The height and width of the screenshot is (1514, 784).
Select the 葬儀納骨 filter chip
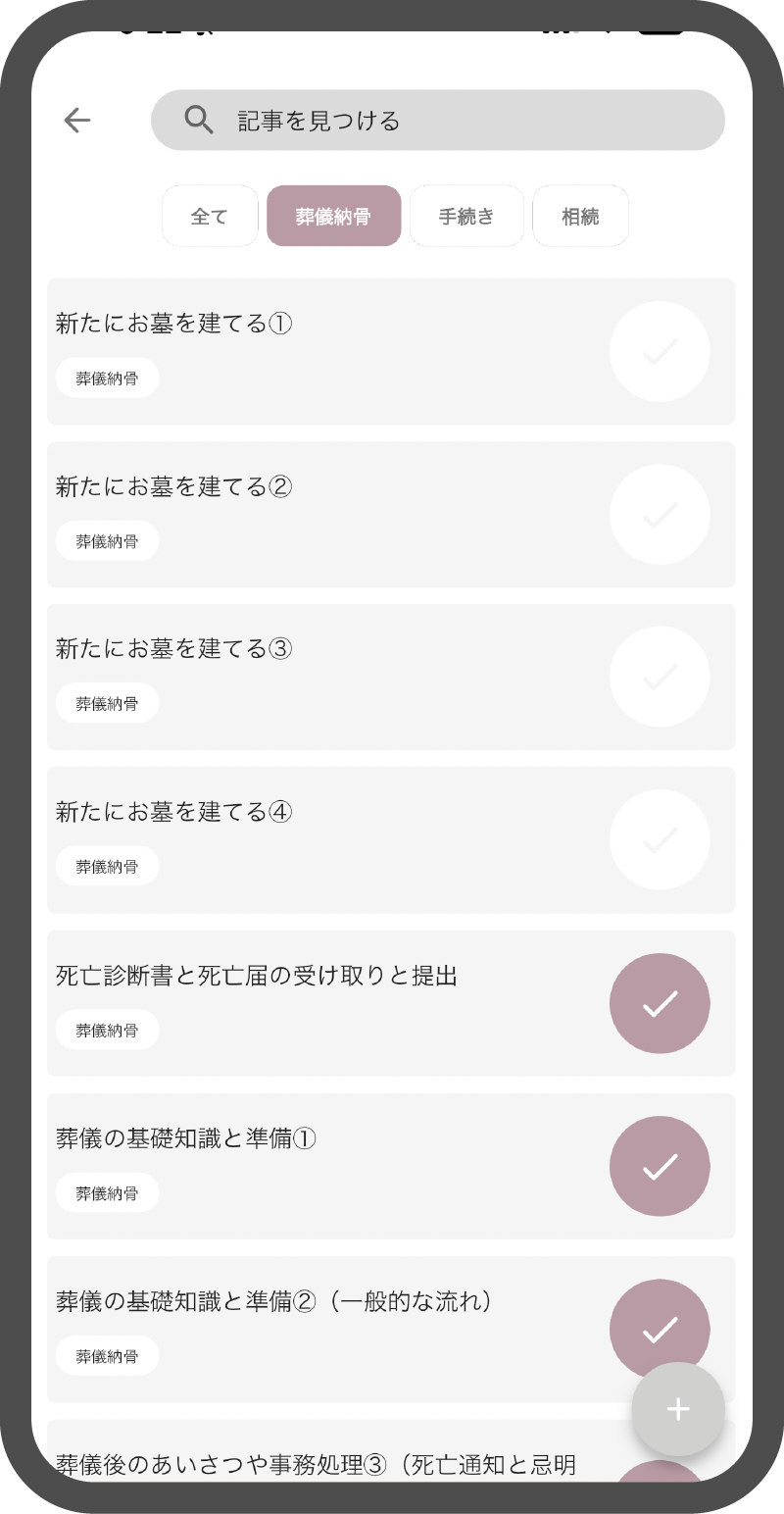coord(333,216)
